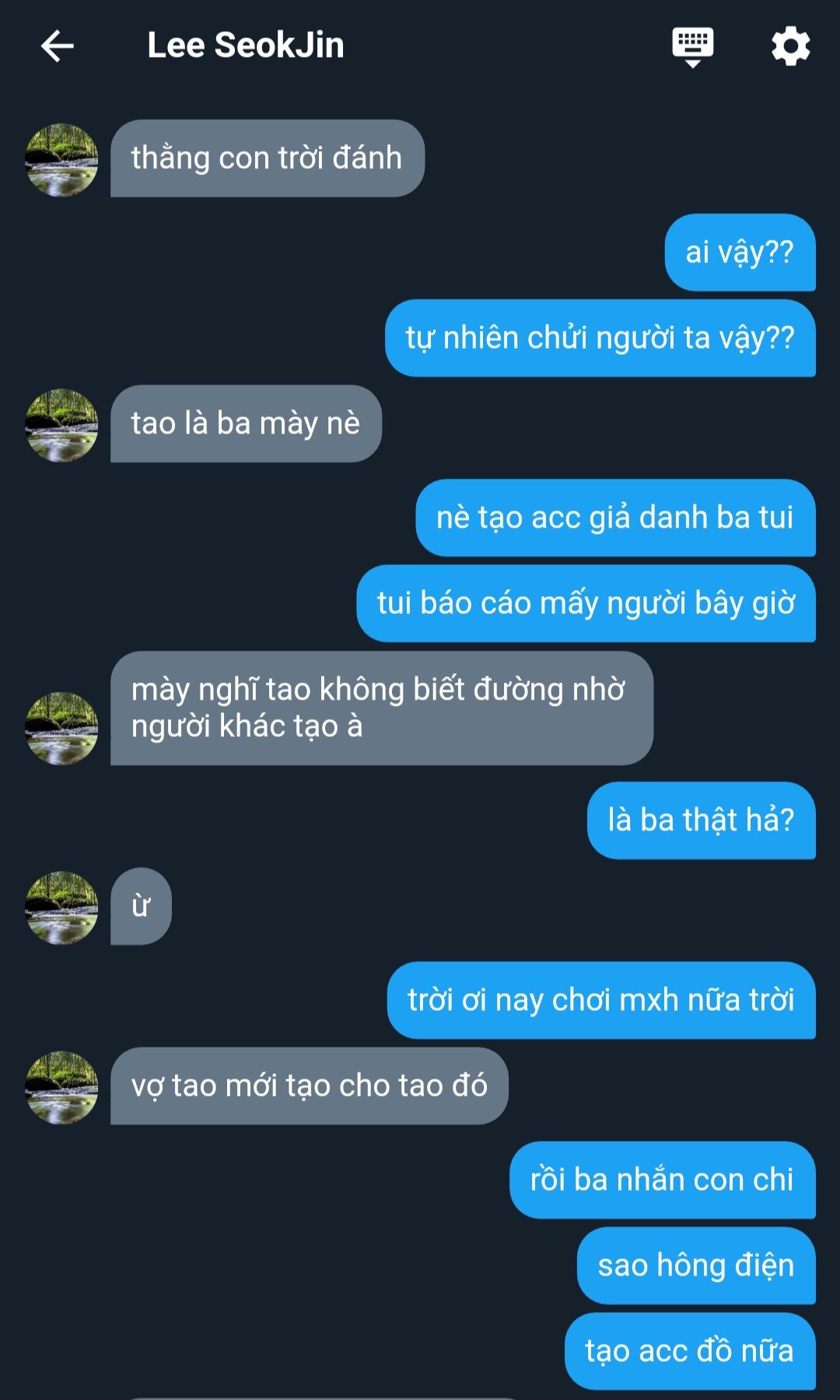Go back using the arrow icon
The image size is (840, 1400).
pyautogui.click(x=57, y=46)
